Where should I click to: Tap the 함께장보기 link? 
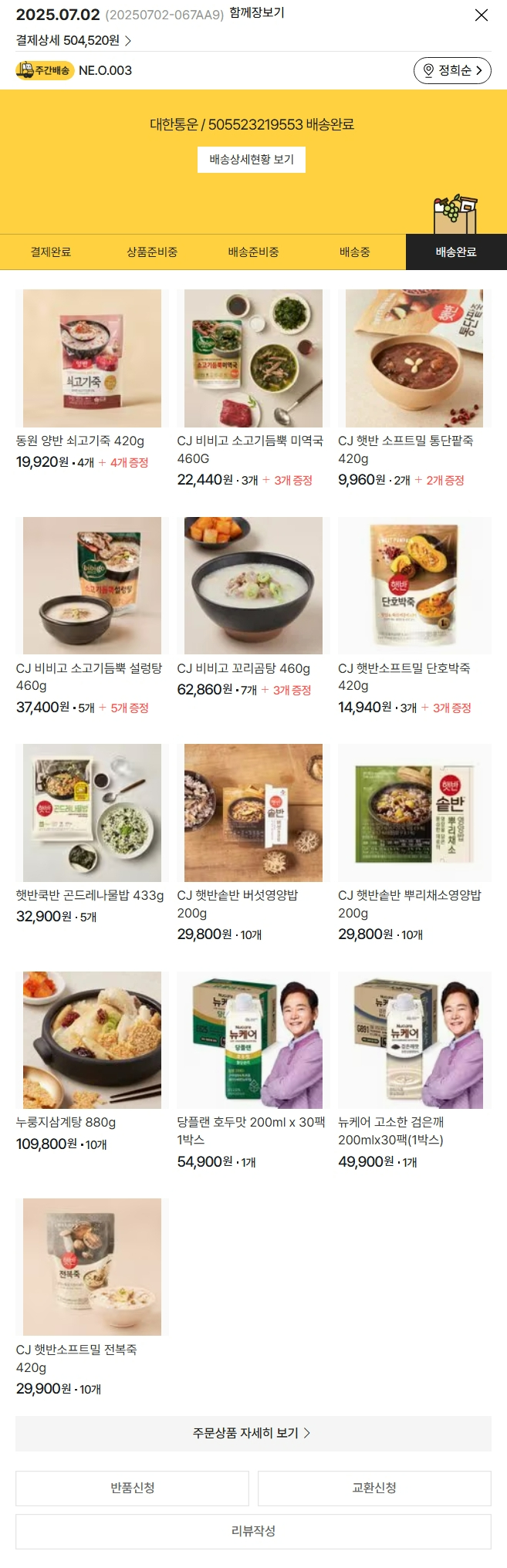[x=257, y=13]
